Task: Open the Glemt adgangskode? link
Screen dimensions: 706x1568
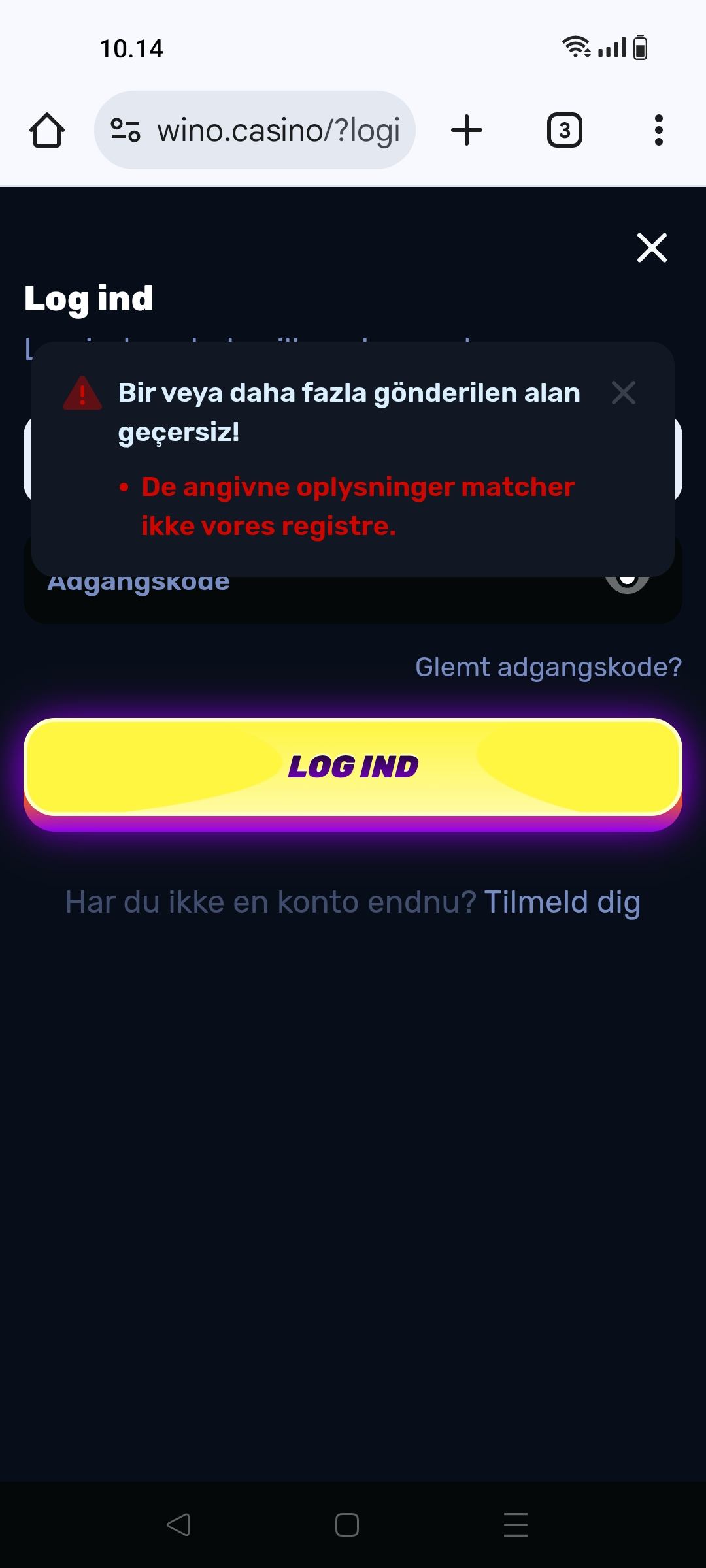Action: click(548, 667)
